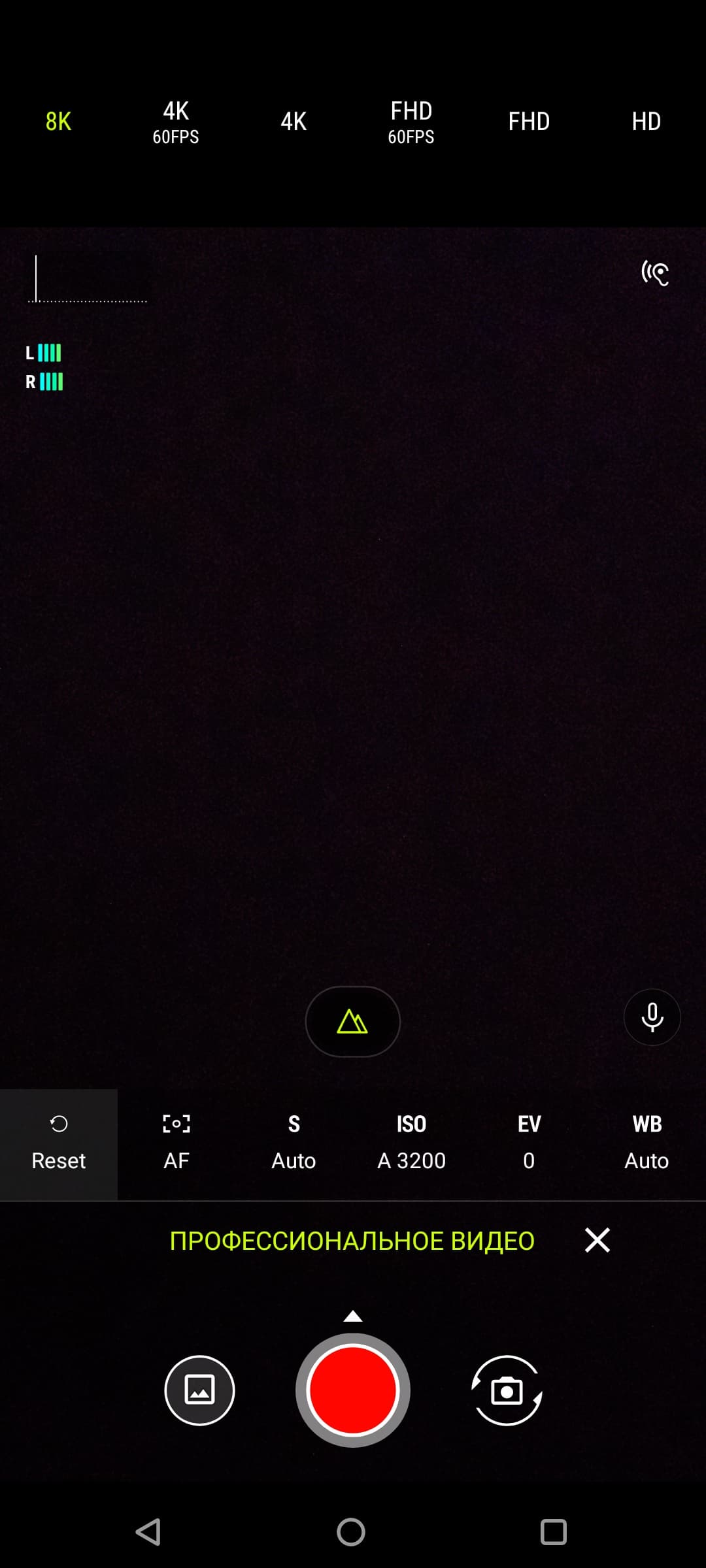Image resolution: width=706 pixels, height=1568 pixels.
Task: Select FHD 60FPS recording mode
Action: [x=411, y=122]
